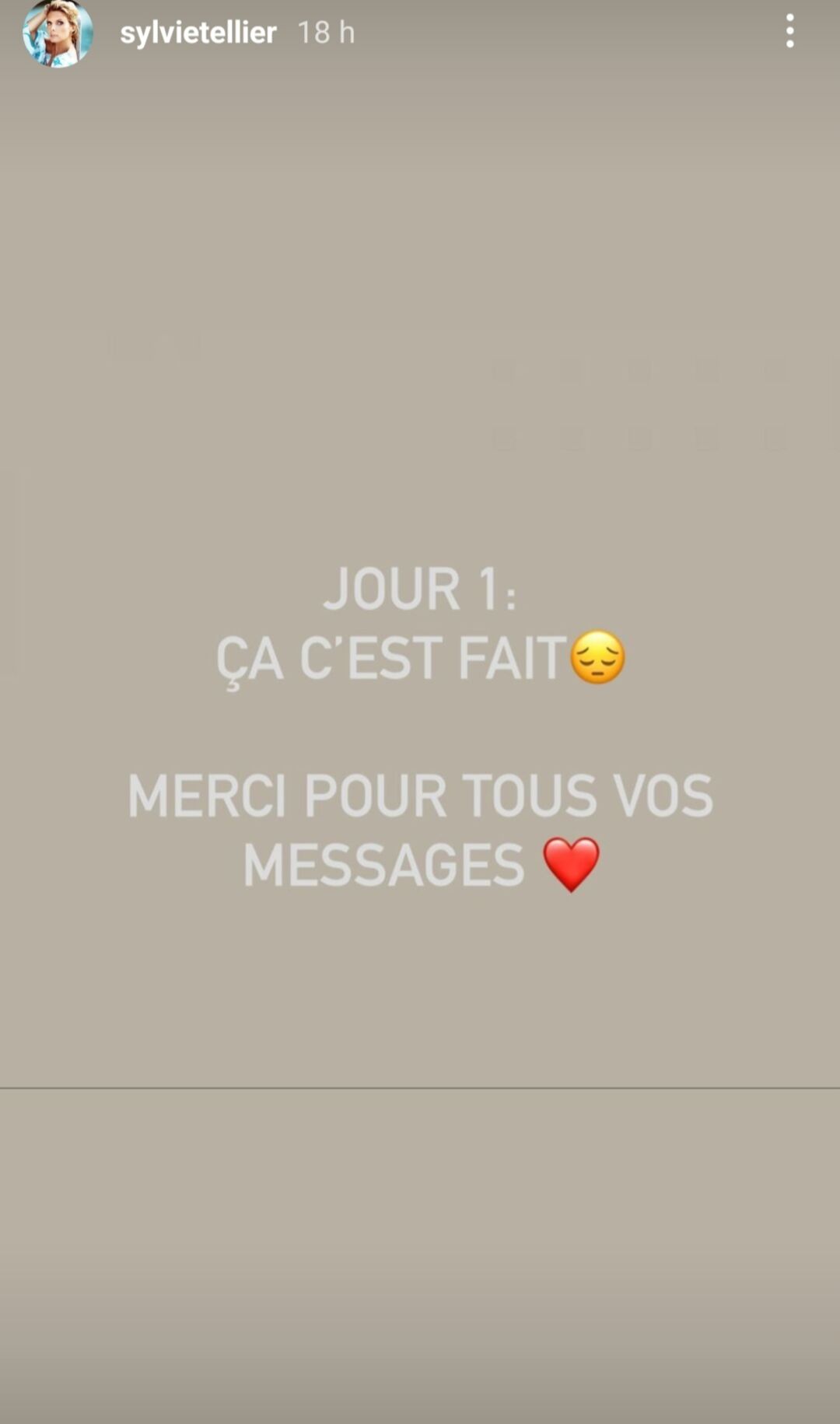This screenshot has width=840, height=1424.
Task: Open the three-dot story options menu
Action: pos(789,32)
